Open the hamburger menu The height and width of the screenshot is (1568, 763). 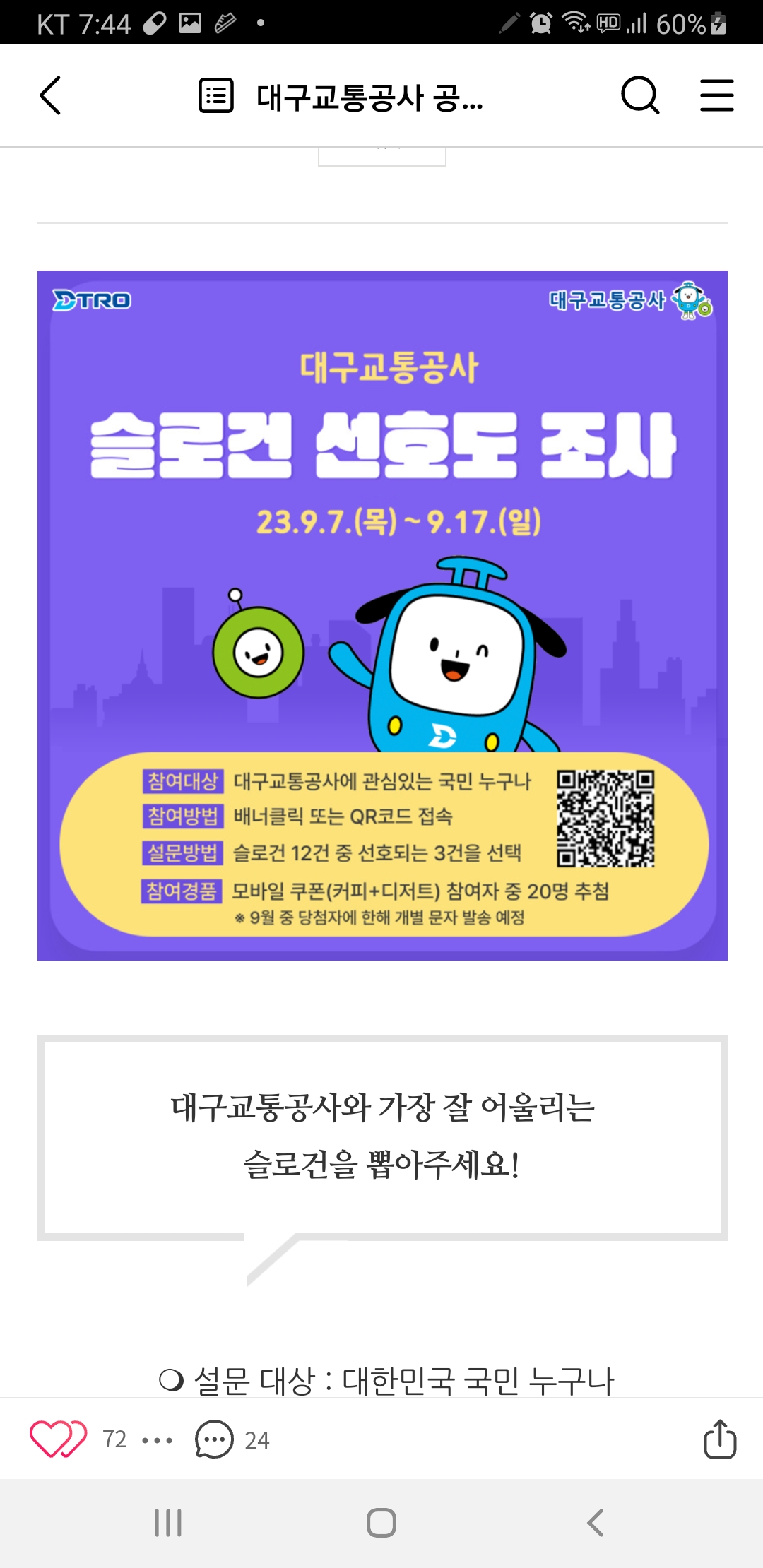[x=716, y=95]
